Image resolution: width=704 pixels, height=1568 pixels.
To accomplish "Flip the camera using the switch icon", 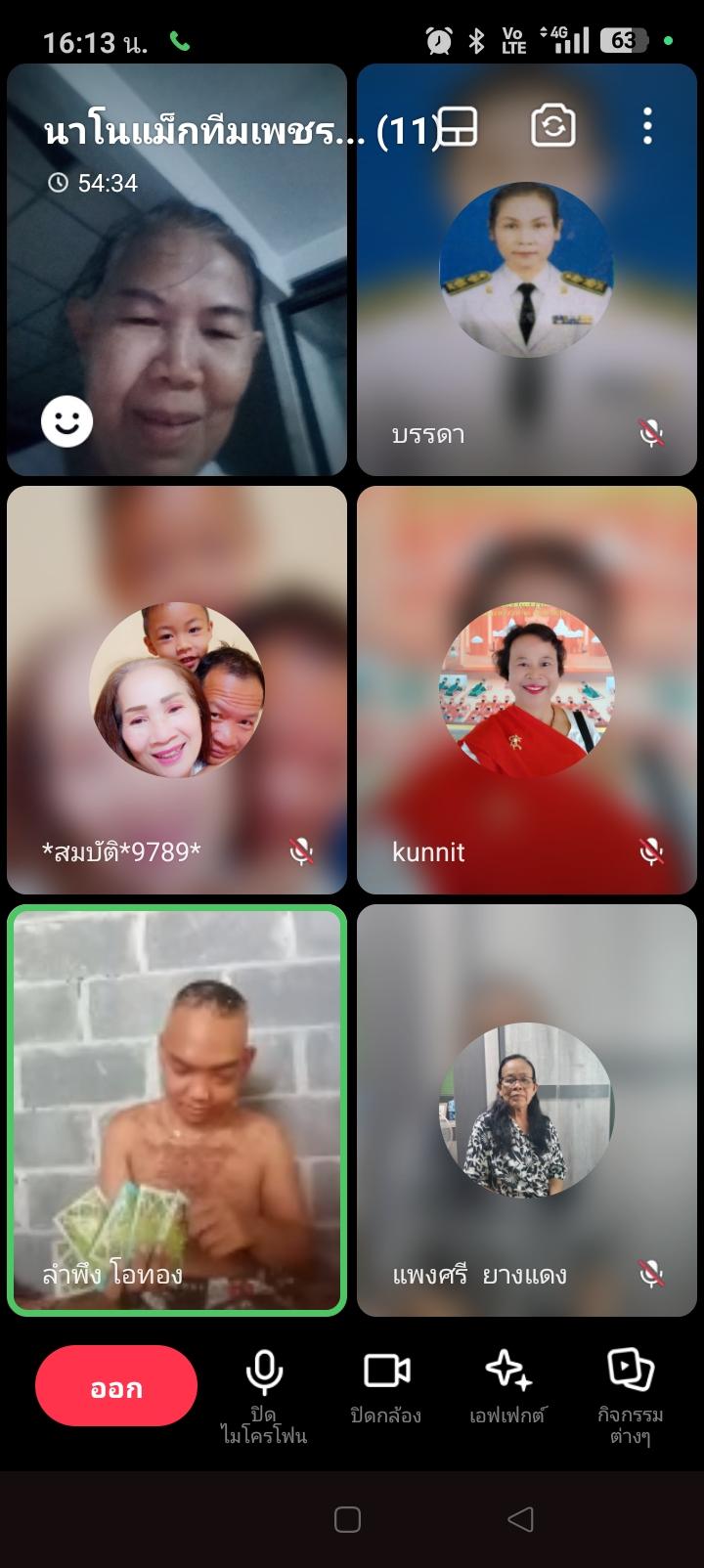I will point(552,126).
